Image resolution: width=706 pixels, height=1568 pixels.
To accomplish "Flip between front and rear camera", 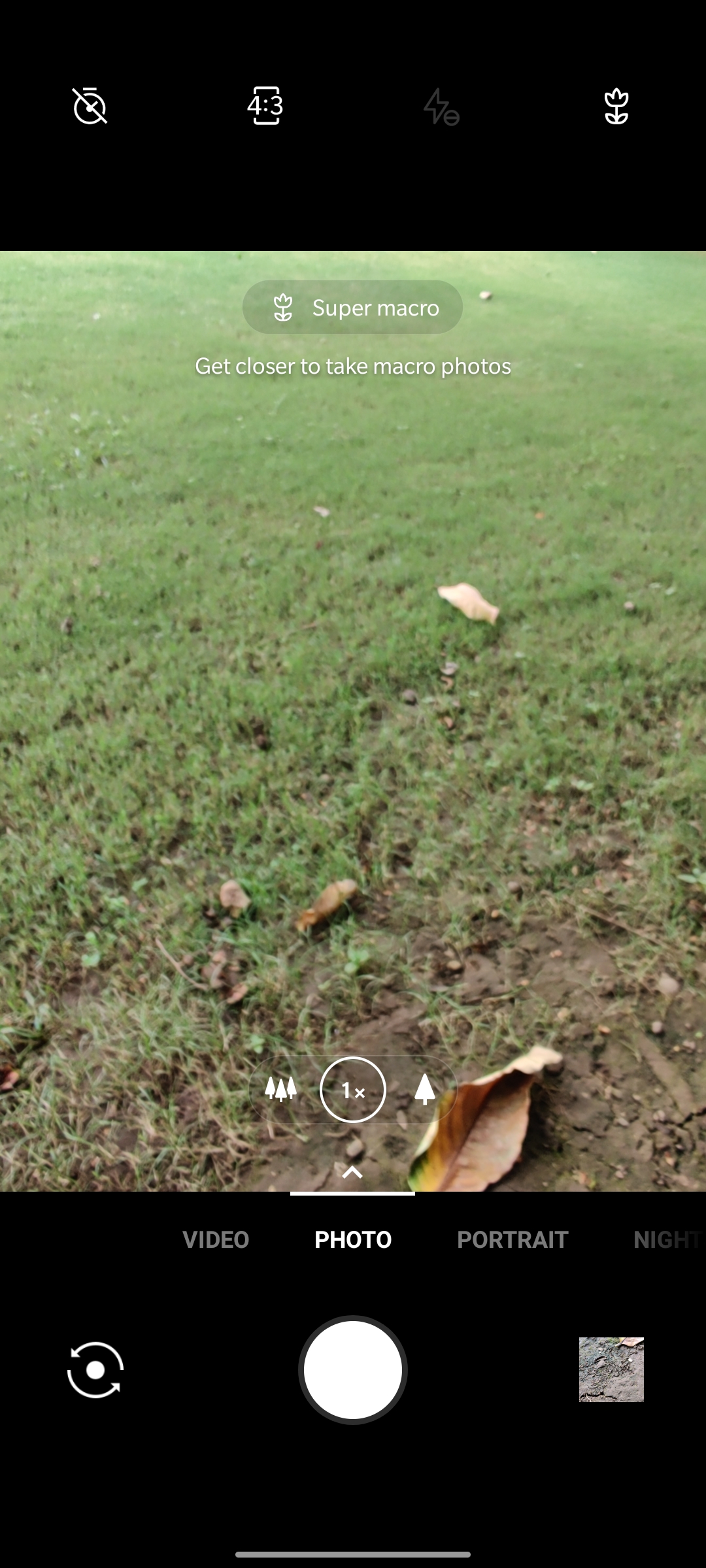I will (x=95, y=1370).
